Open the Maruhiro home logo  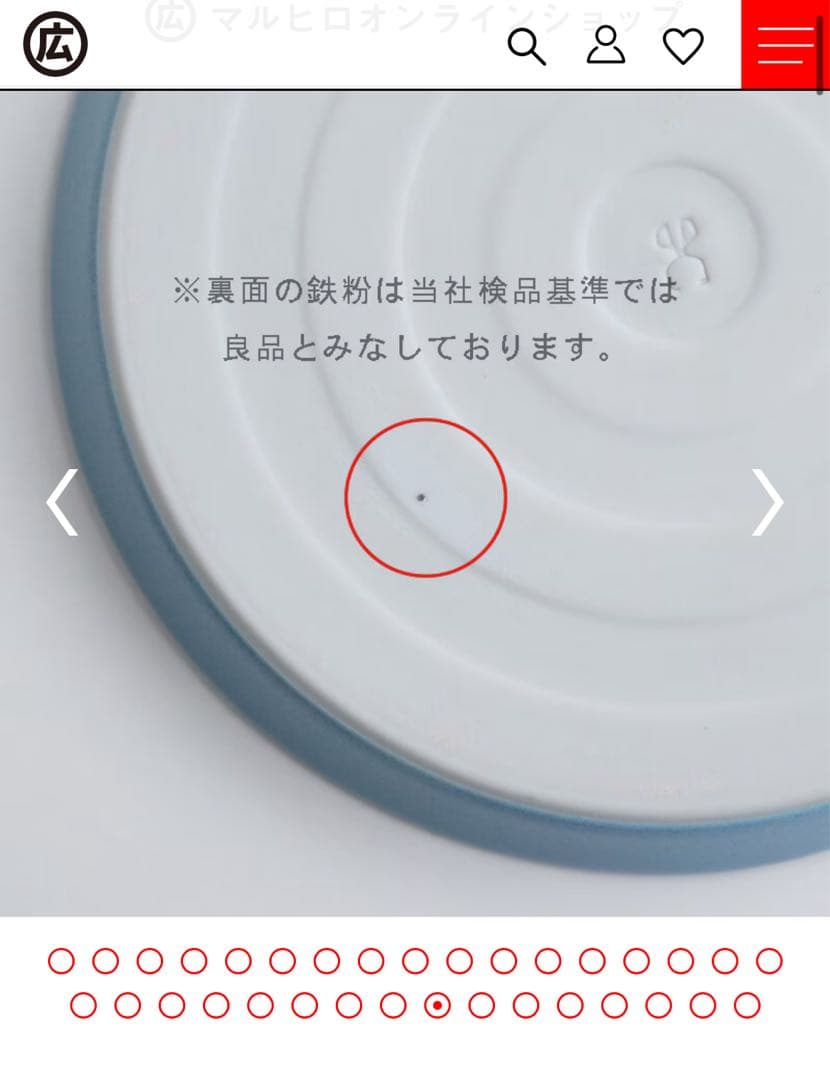point(55,45)
